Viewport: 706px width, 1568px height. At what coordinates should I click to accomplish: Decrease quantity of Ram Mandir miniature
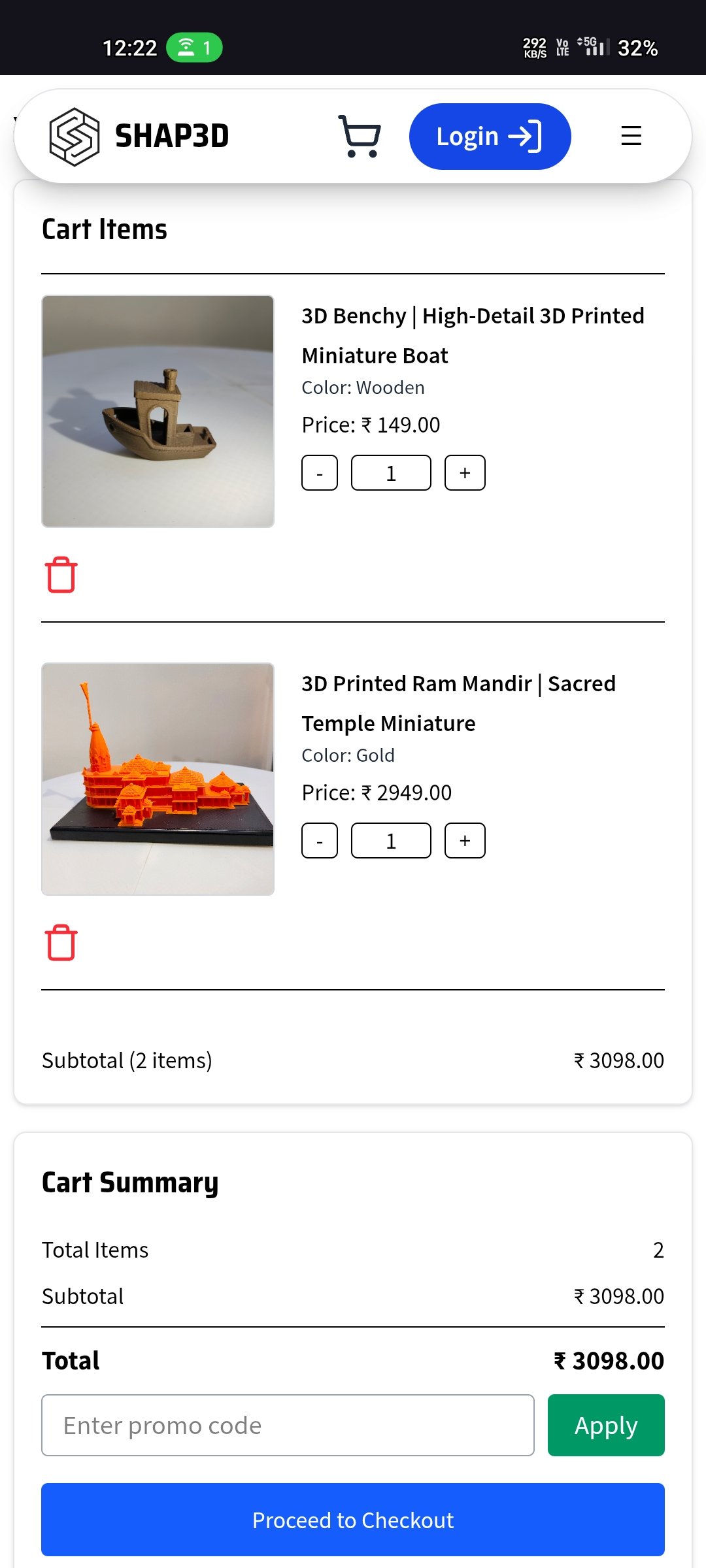point(319,840)
